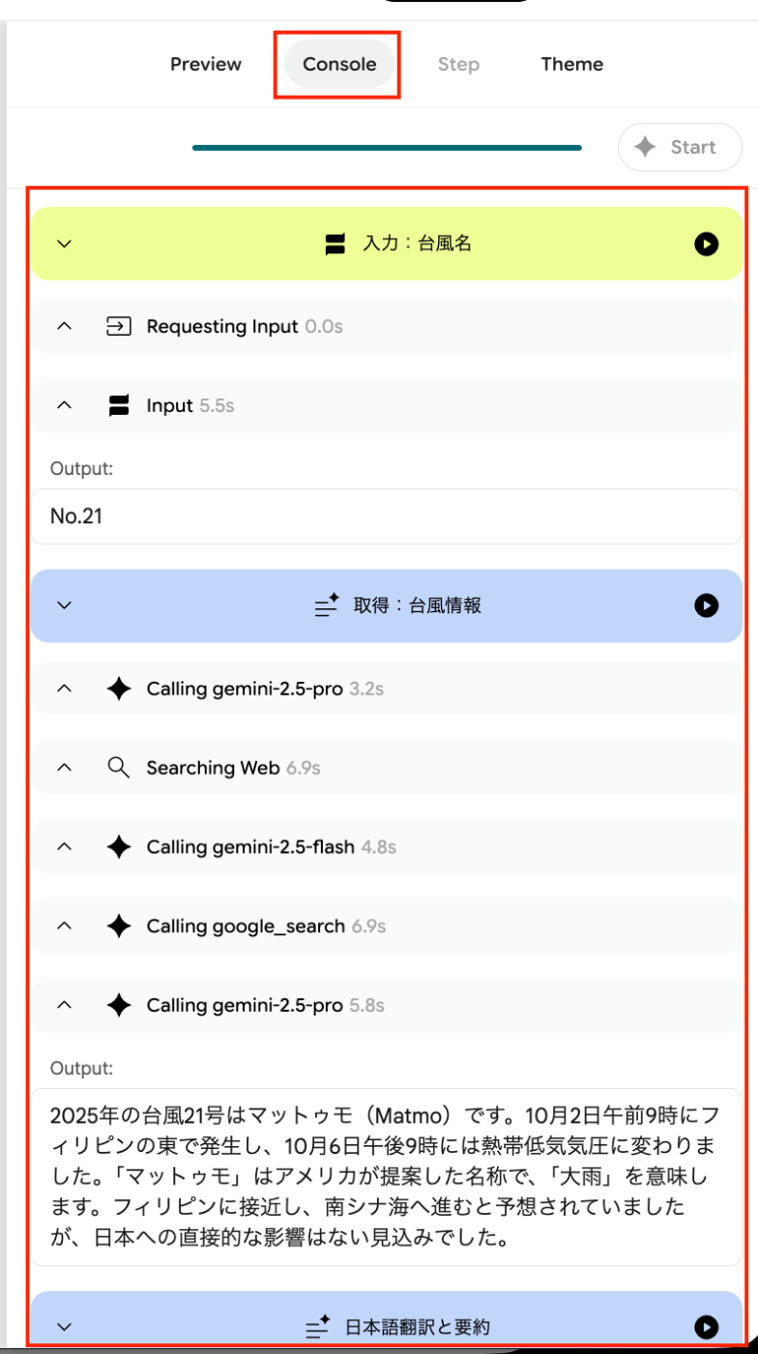Run the 日本語翻訳と要約 step
The width and height of the screenshot is (758, 1354).
pos(706,1327)
